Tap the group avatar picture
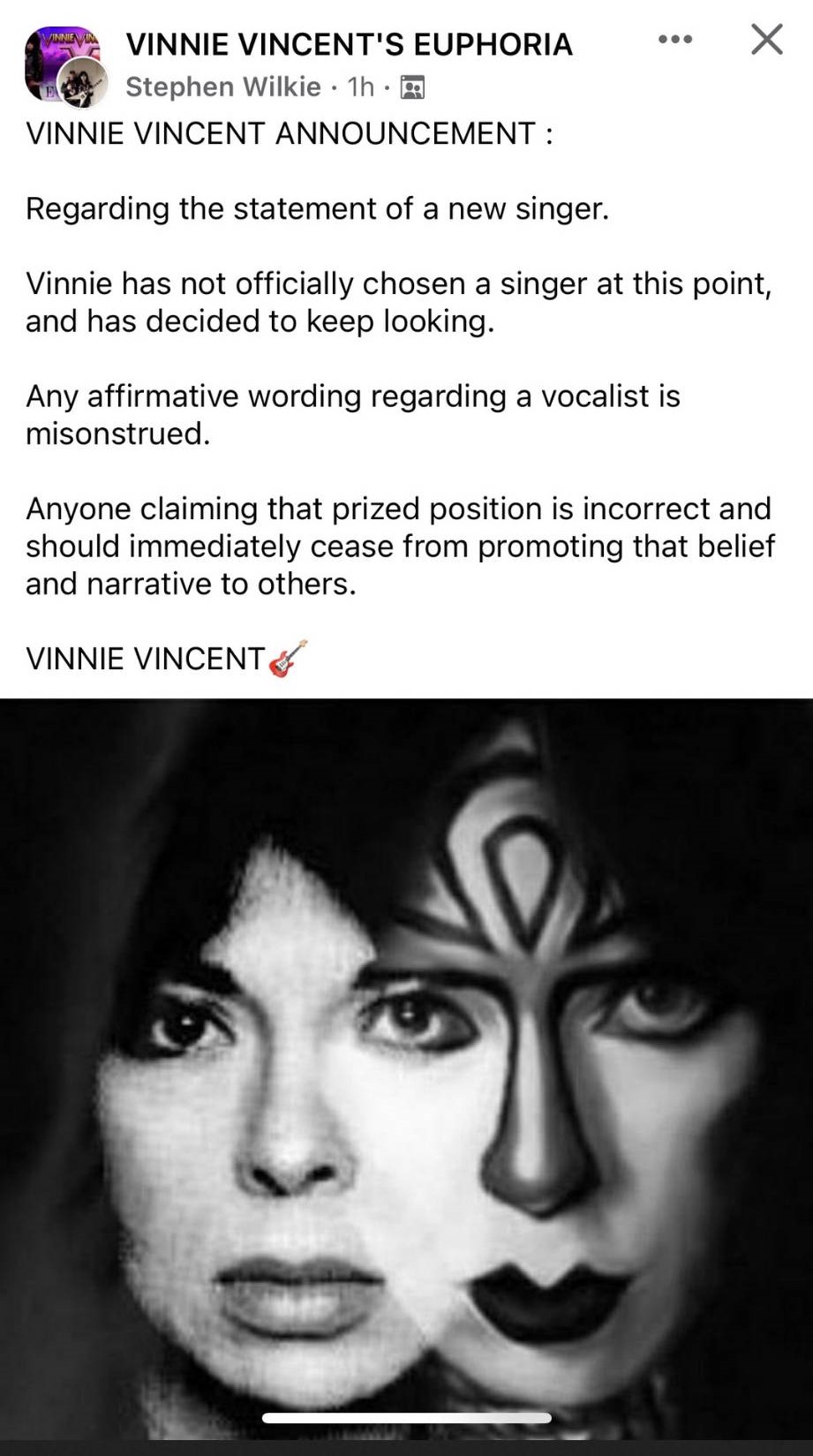The image size is (813, 1456). (57, 58)
